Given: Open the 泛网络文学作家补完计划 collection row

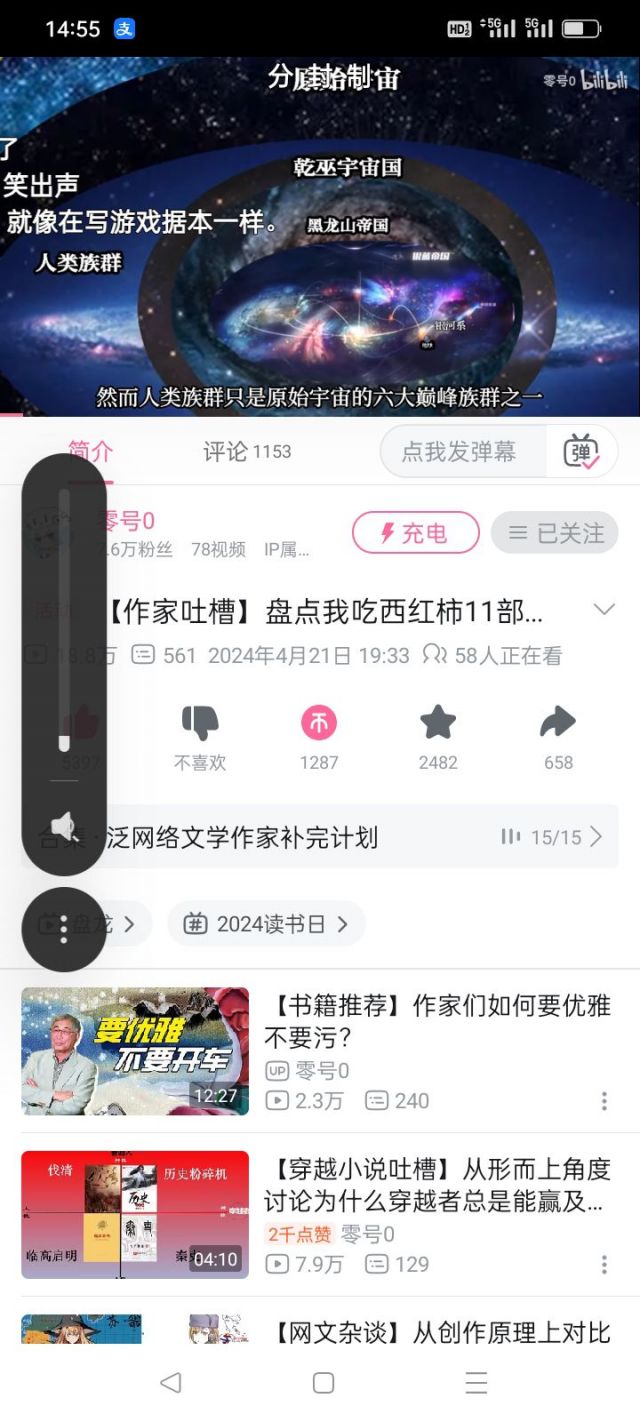Looking at the screenshot, I should tap(340, 837).
